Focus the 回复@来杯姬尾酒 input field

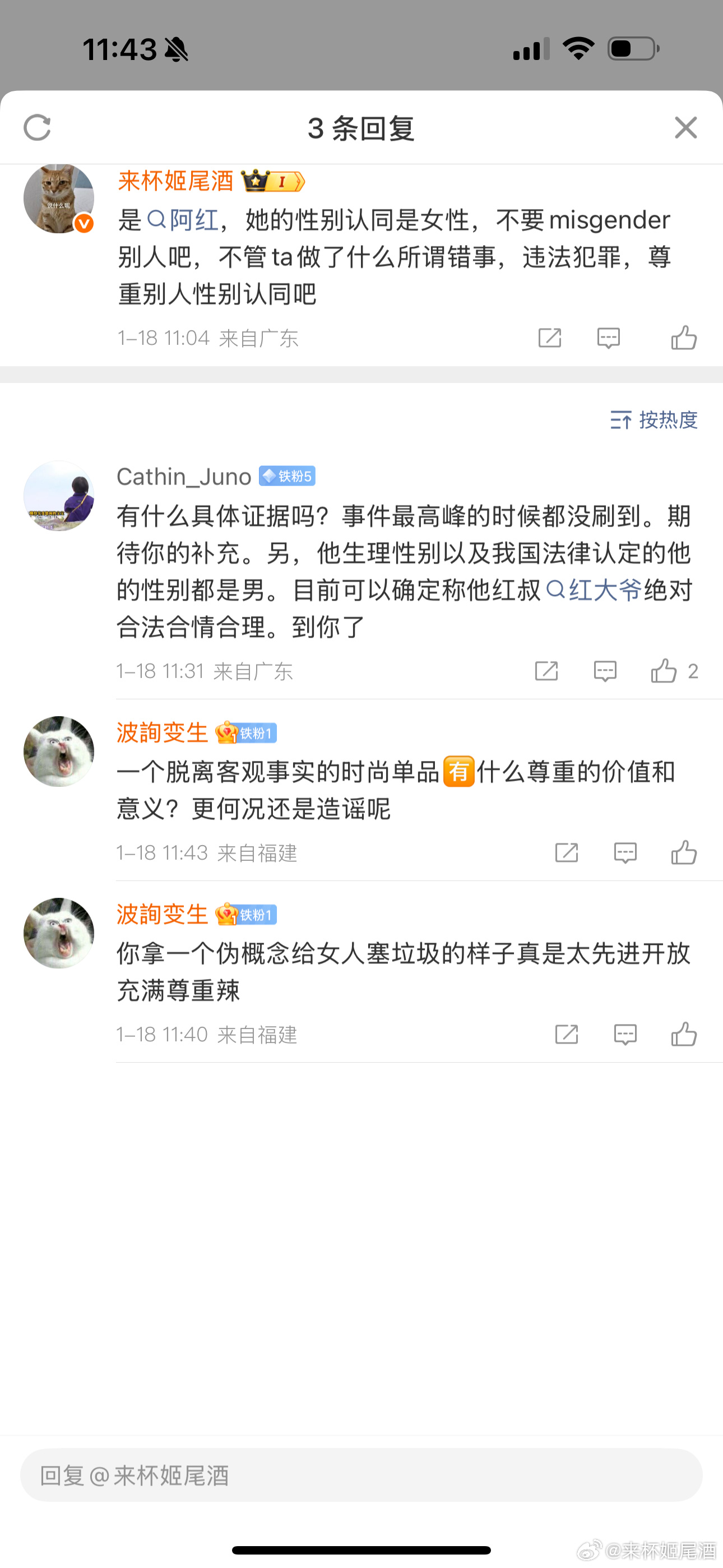(361, 1475)
